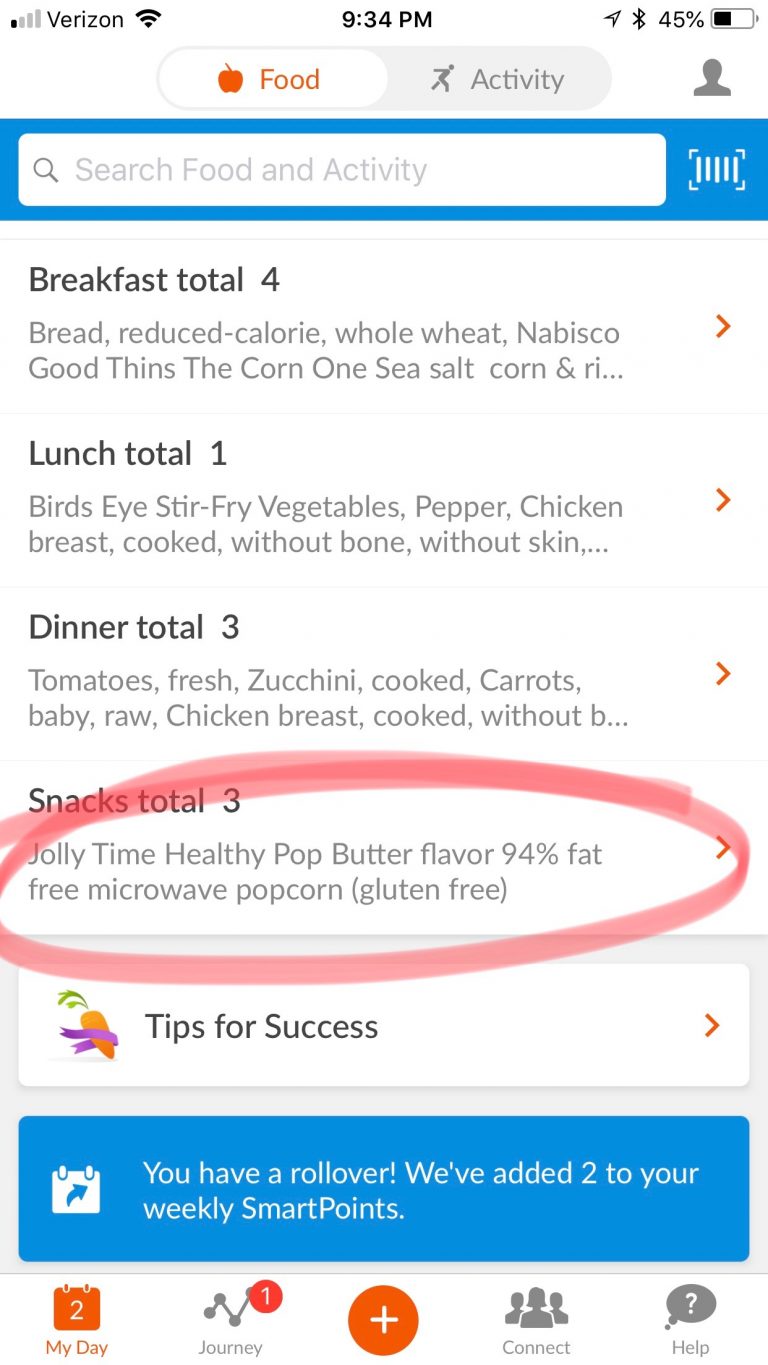View the Dinner total details

point(384,674)
